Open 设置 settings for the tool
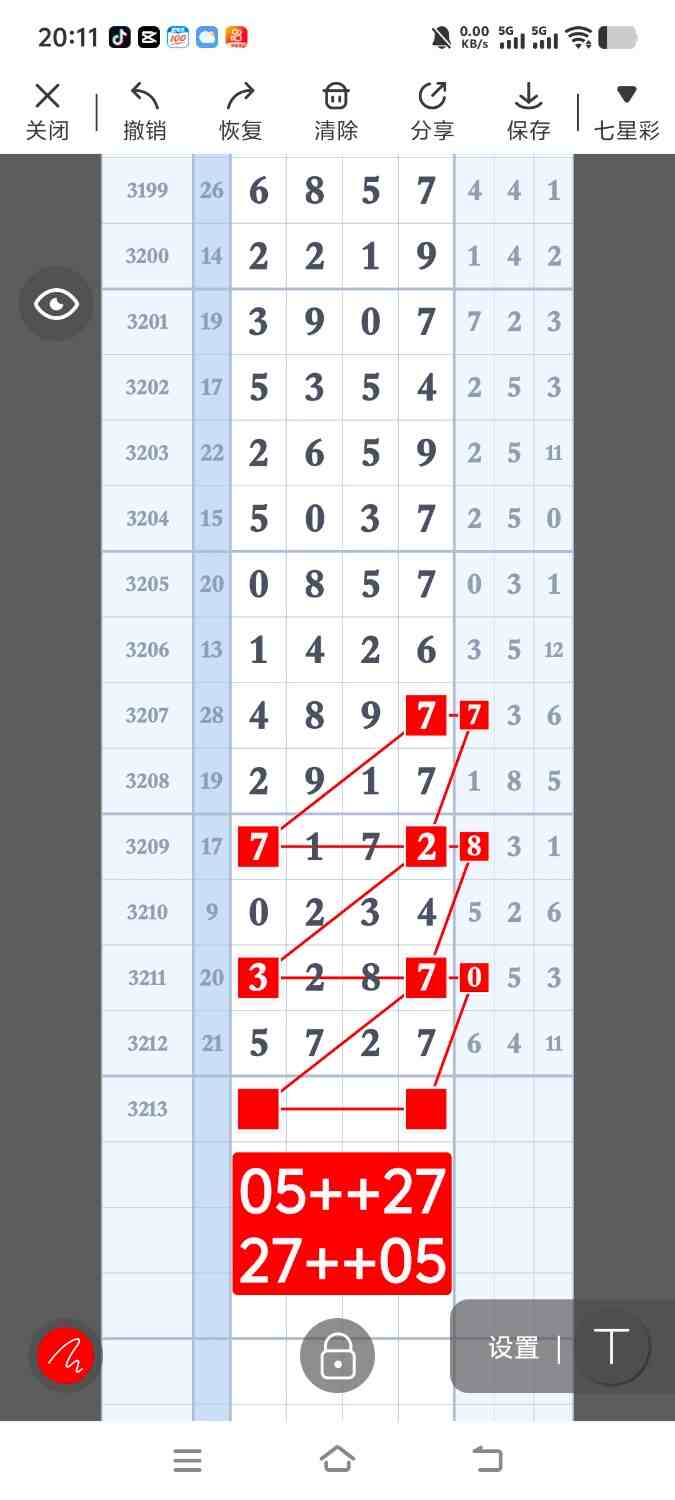The height and width of the screenshot is (1500, 675). (x=513, y=1348)
